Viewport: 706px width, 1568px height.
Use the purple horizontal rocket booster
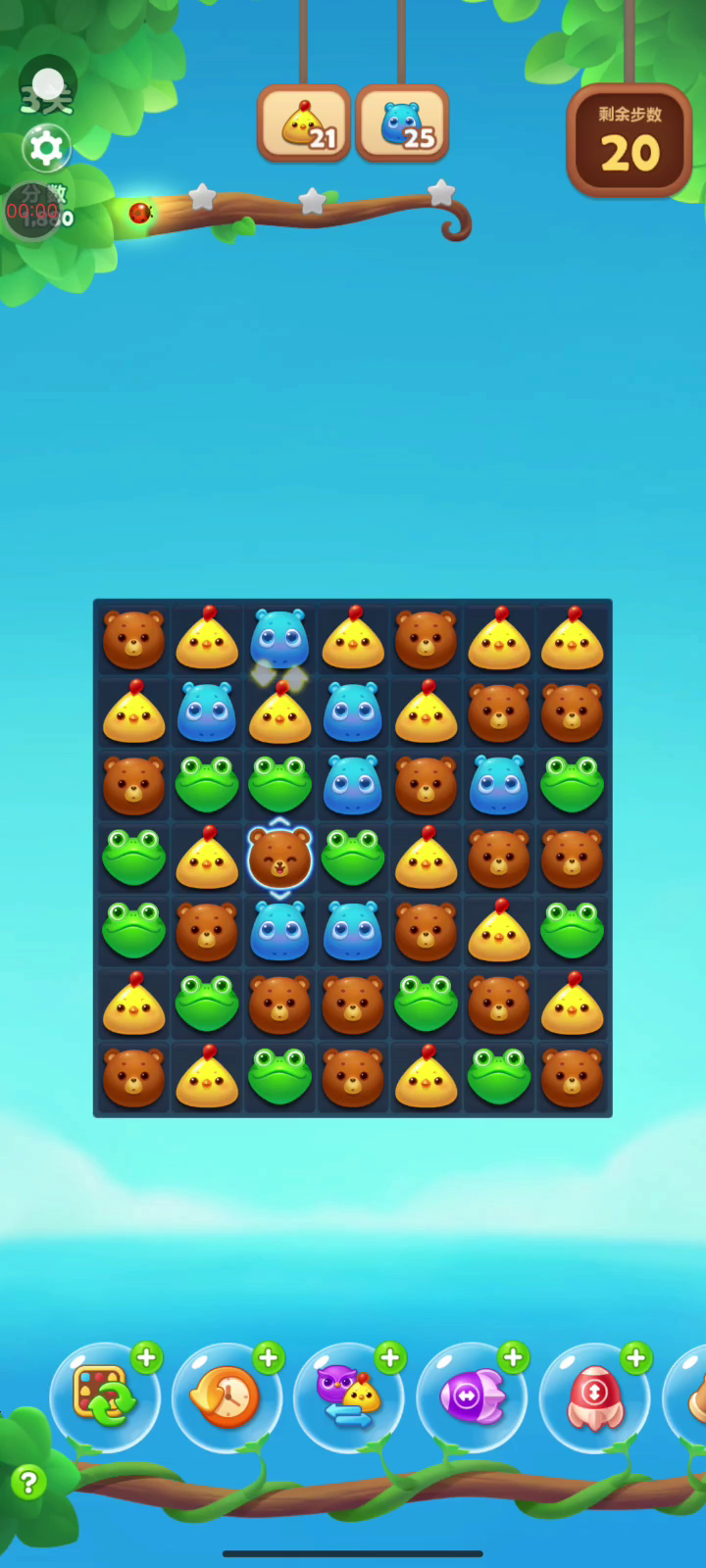point(472,1397)
